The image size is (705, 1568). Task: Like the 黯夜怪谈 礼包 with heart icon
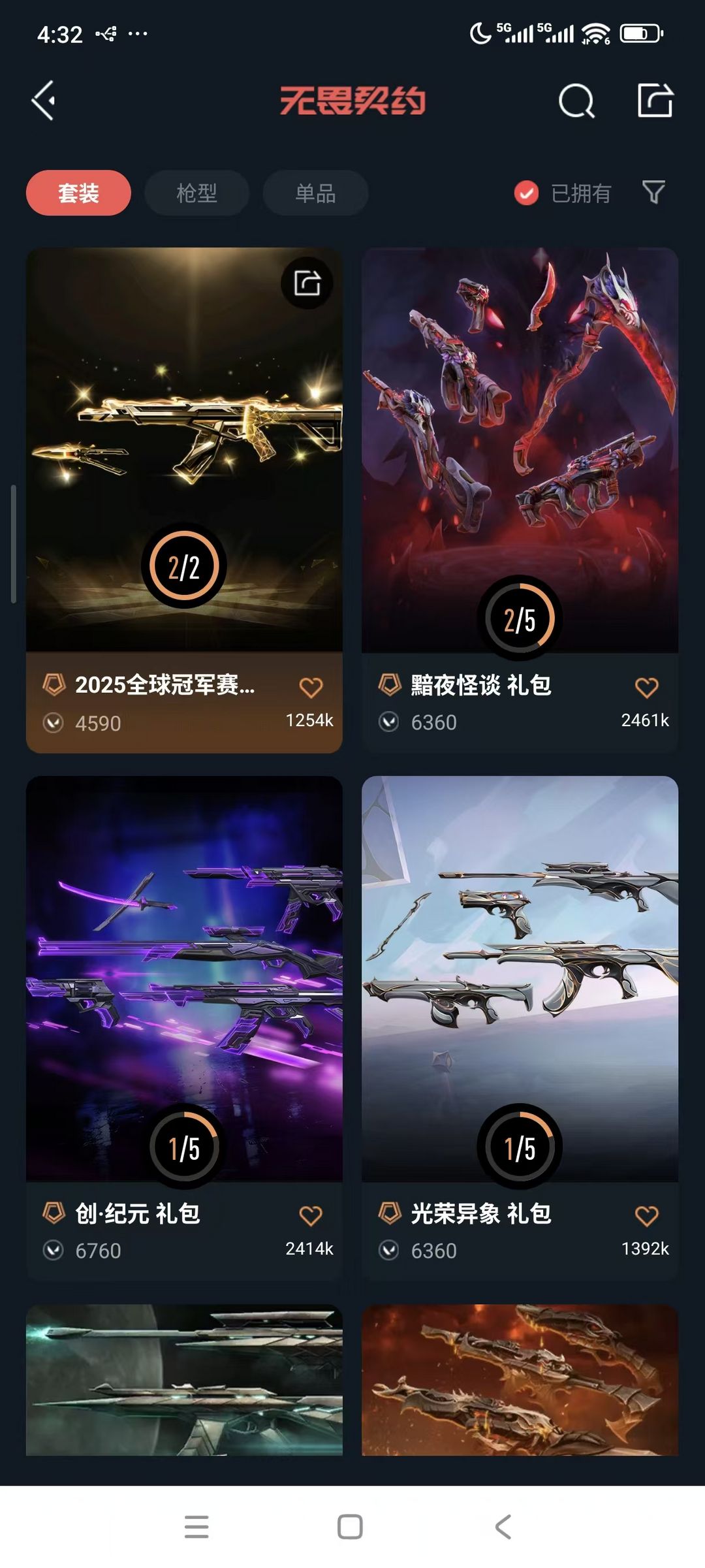(x=646, y=687)
